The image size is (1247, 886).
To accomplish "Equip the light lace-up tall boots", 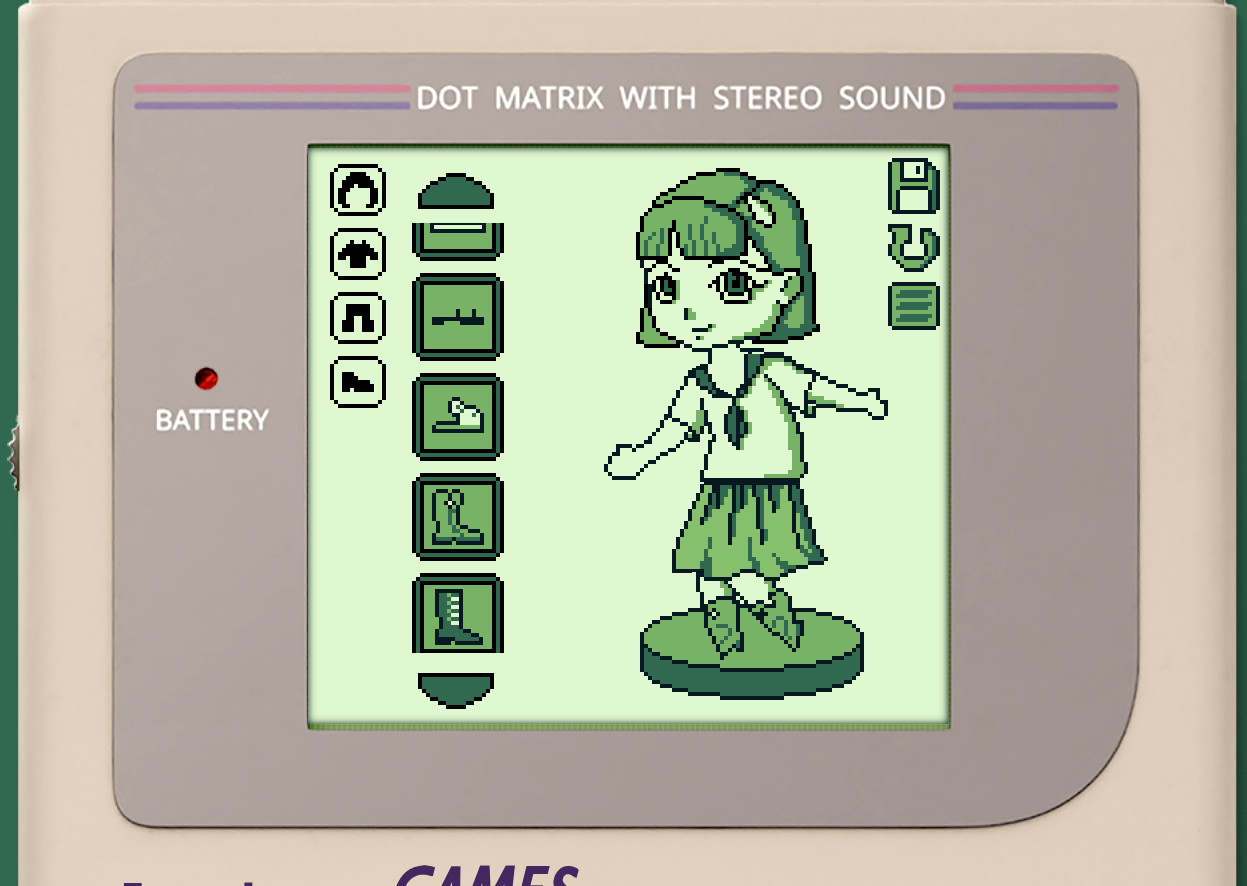I will [458, 517].
